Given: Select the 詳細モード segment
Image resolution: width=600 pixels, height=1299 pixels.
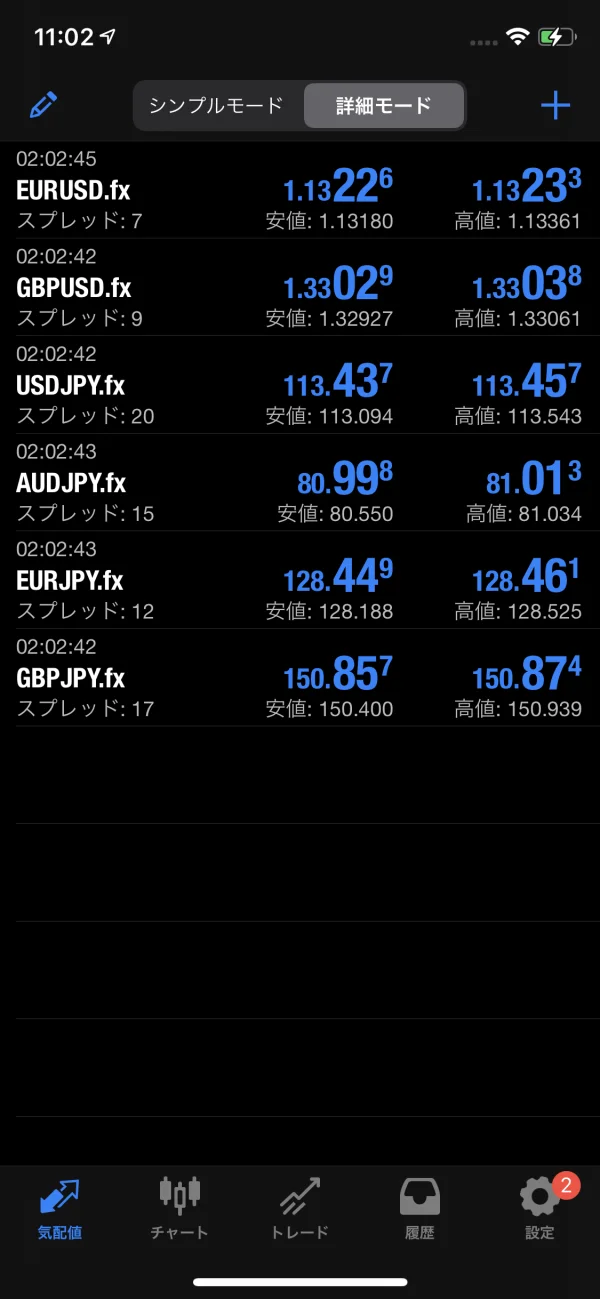Looking at the screenshot, I should click(x=383, y=106).
